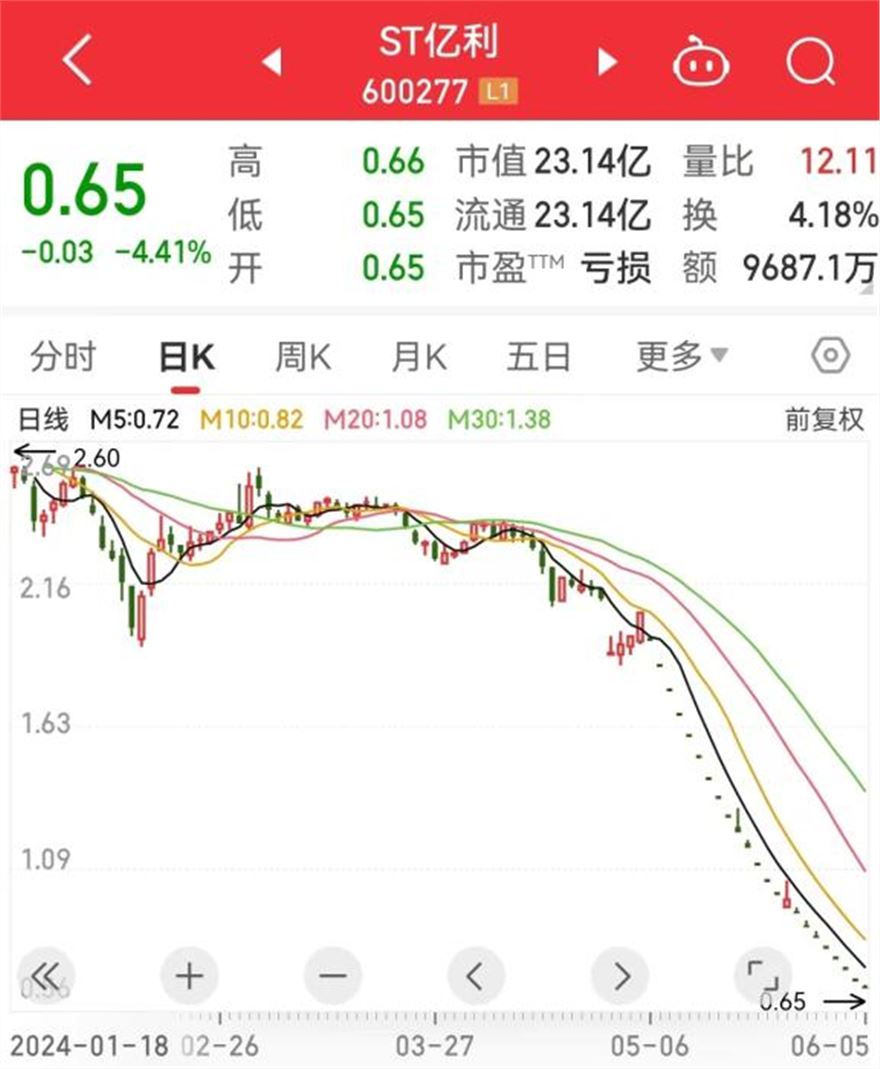
Task: Open chart settings hexagon icon
Action: pos(830,356)
